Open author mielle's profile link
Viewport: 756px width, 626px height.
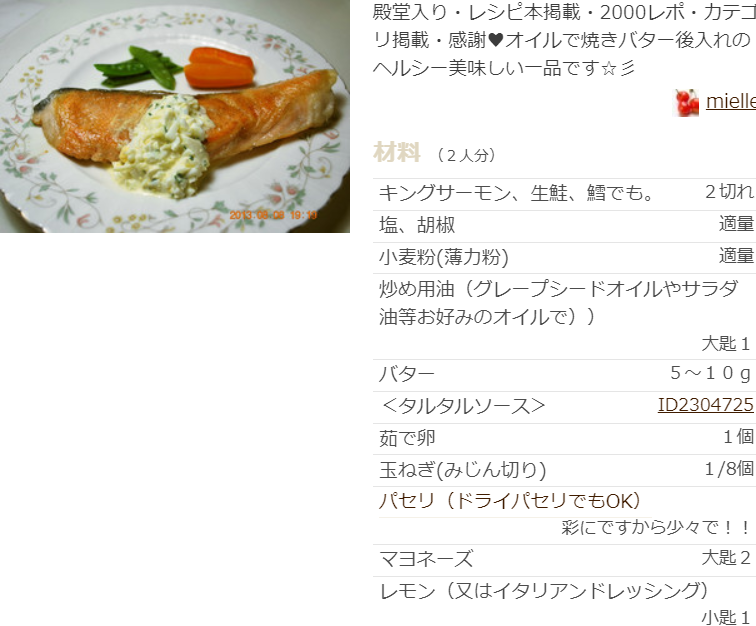(729, 101)
